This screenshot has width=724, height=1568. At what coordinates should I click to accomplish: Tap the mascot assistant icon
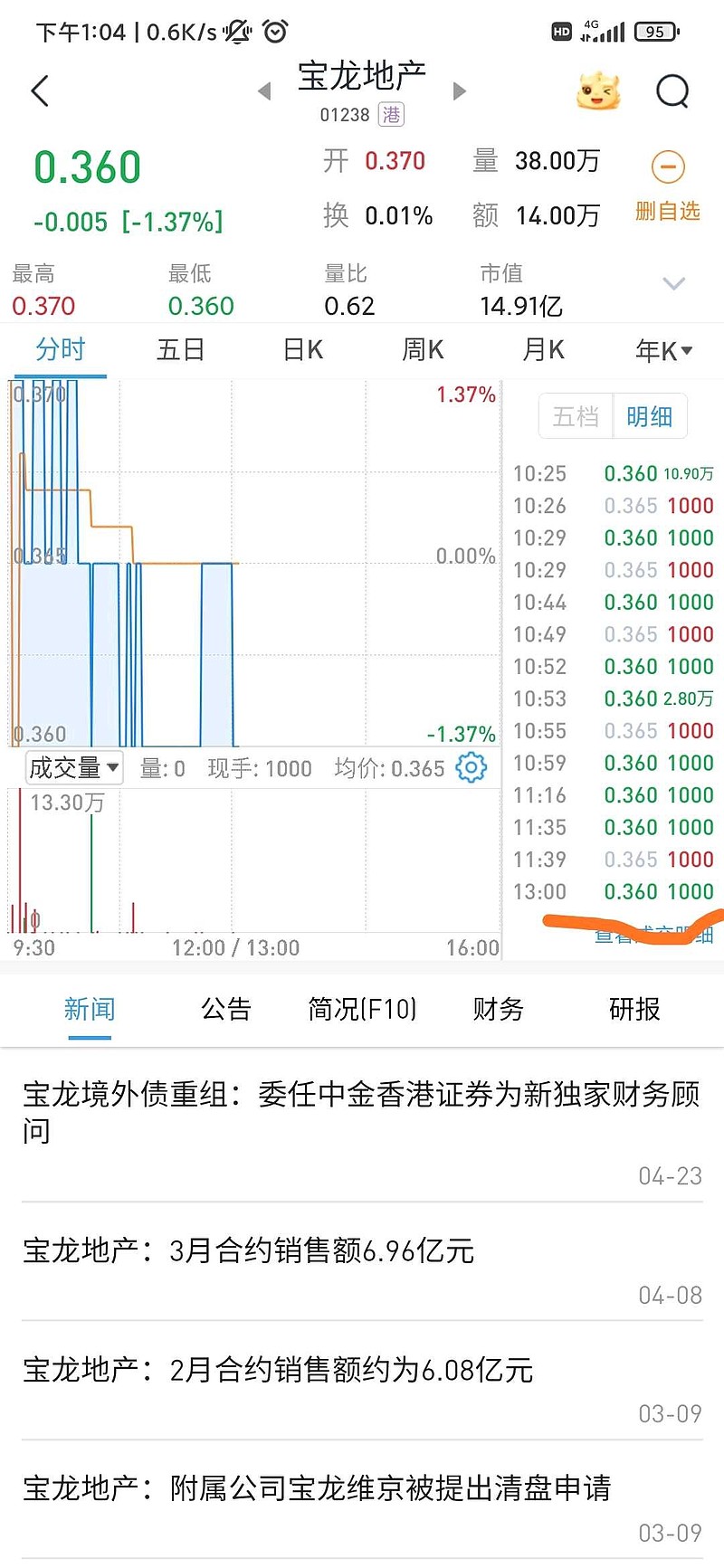coord(598,91)
